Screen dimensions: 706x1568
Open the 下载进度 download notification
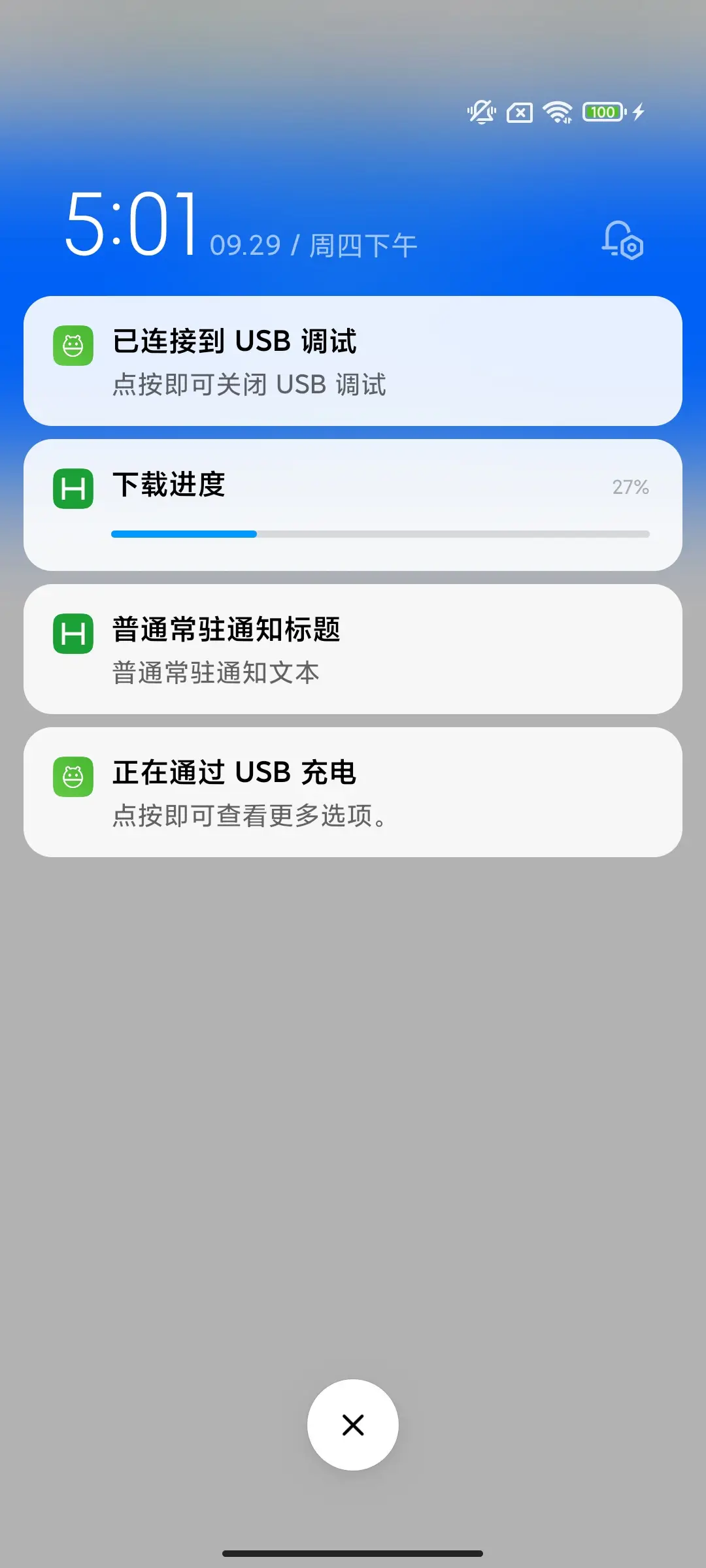353,505
